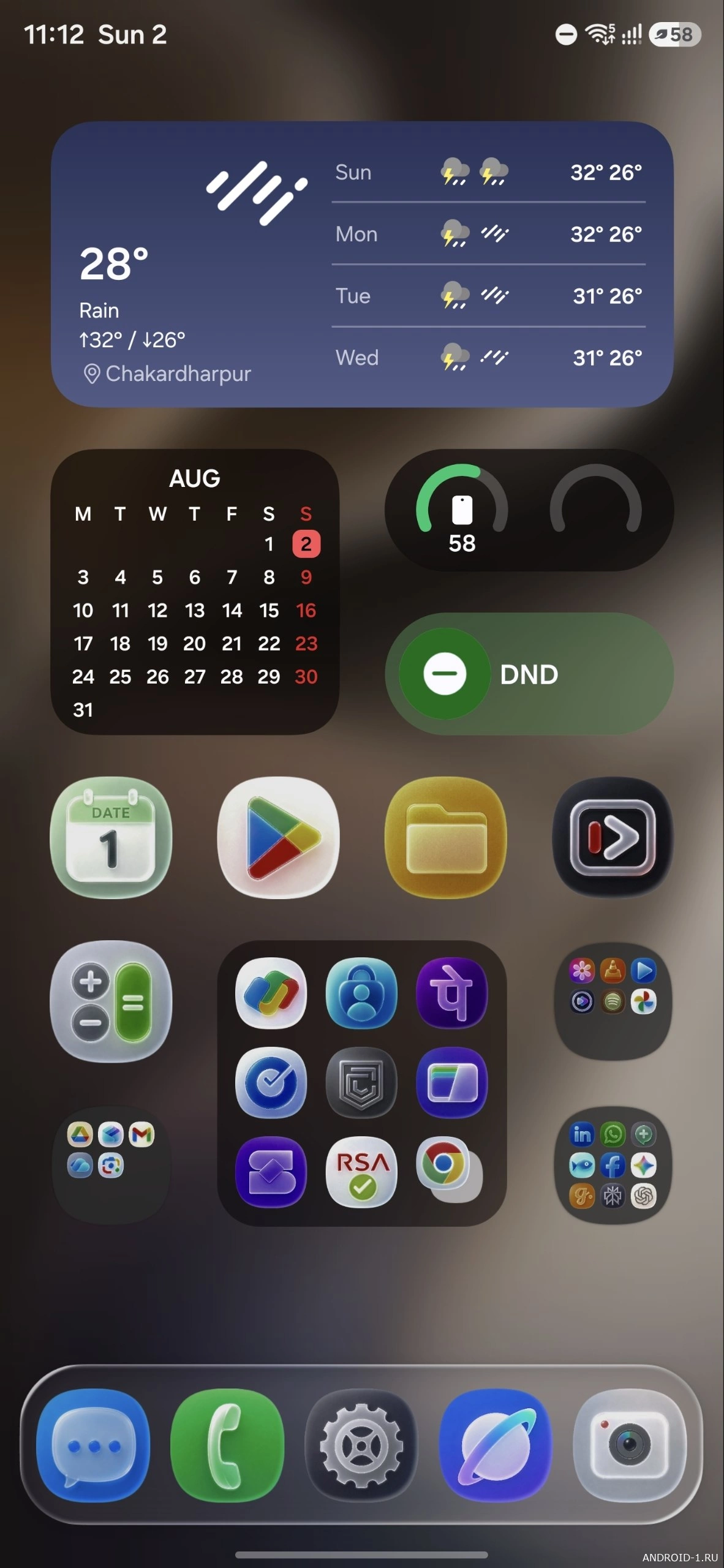Open the media folder with VLC and Spotify
724x1568 pixels.
613,1001
